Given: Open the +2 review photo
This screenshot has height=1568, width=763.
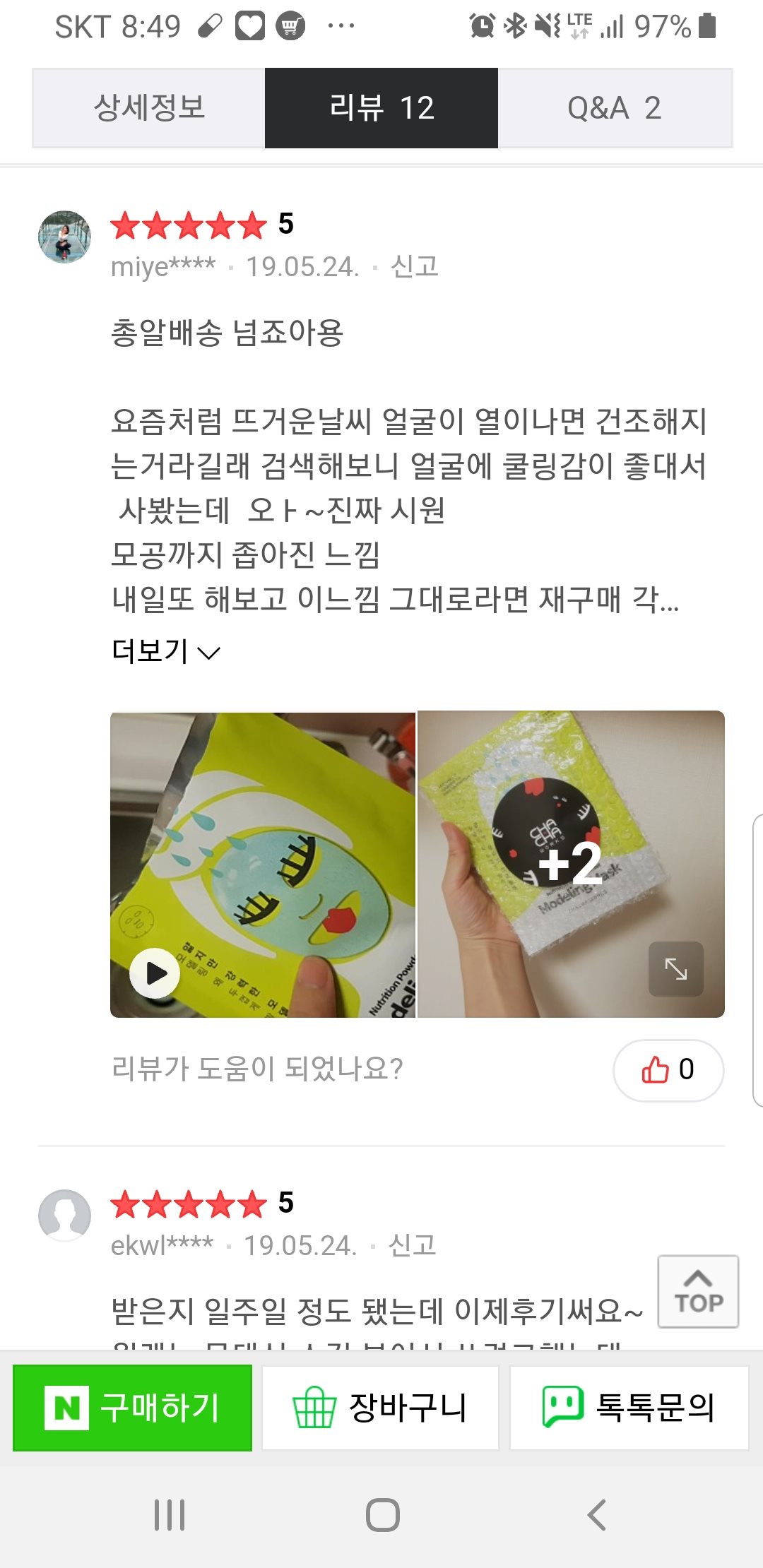Looking at the screenshot, I should point(569,864).
